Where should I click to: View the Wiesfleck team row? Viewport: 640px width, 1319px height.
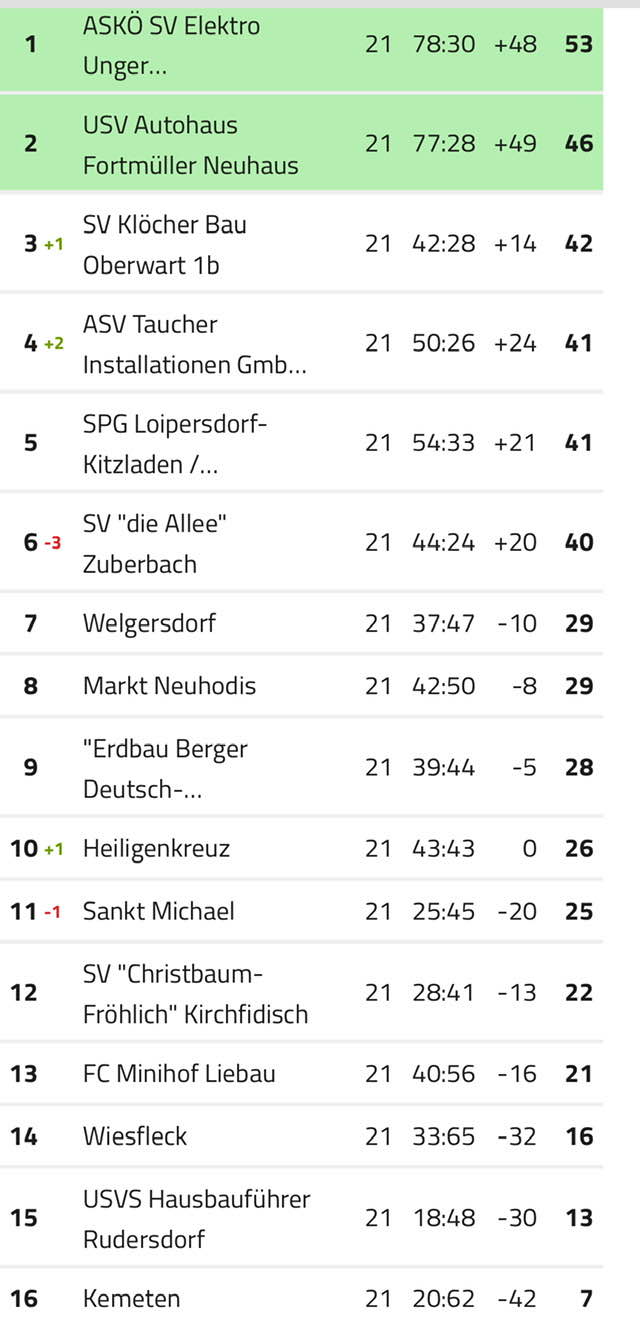coord(135,1136)
